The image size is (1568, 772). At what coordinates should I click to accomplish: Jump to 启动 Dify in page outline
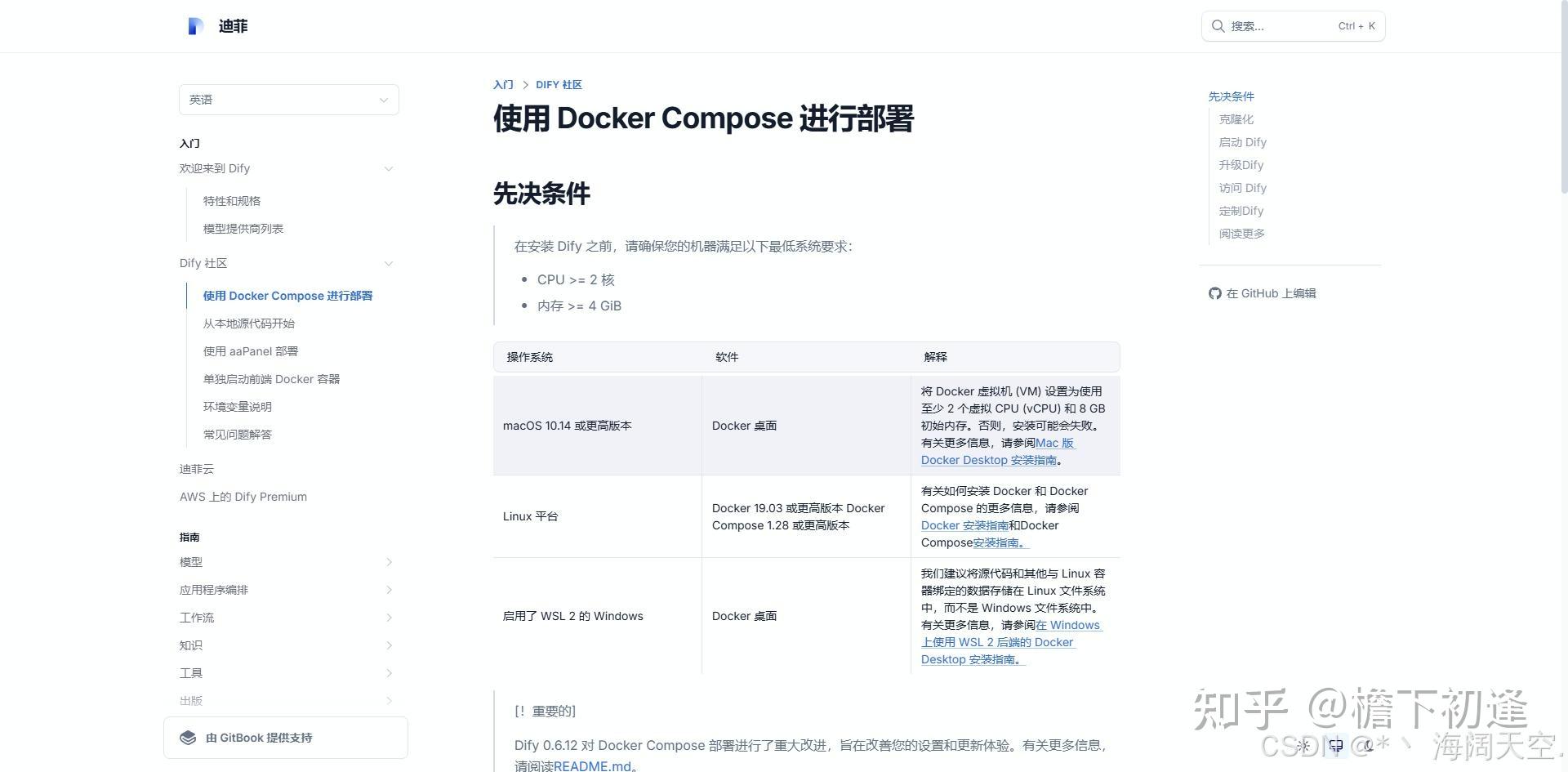[x=1242, y=142]
